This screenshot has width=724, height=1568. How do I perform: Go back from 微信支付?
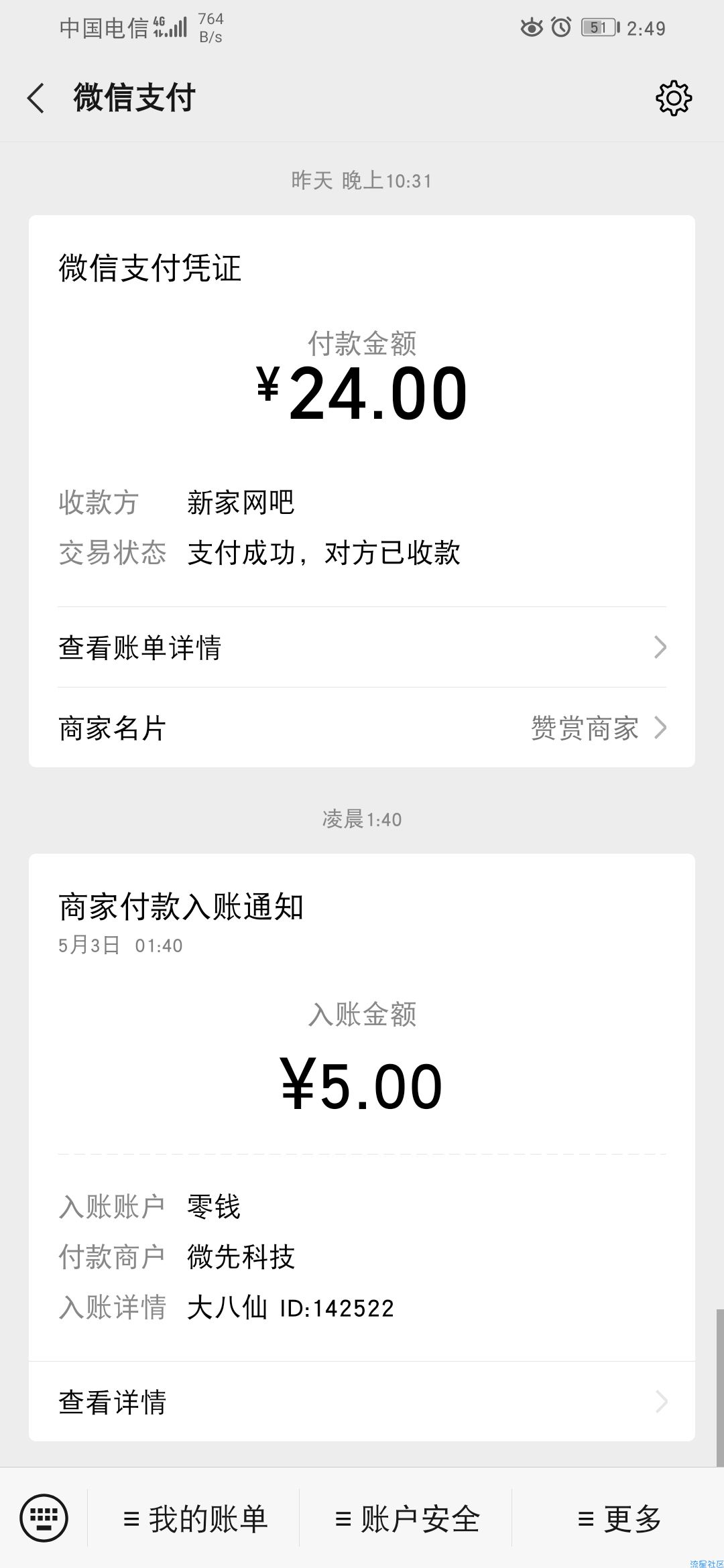36,99
